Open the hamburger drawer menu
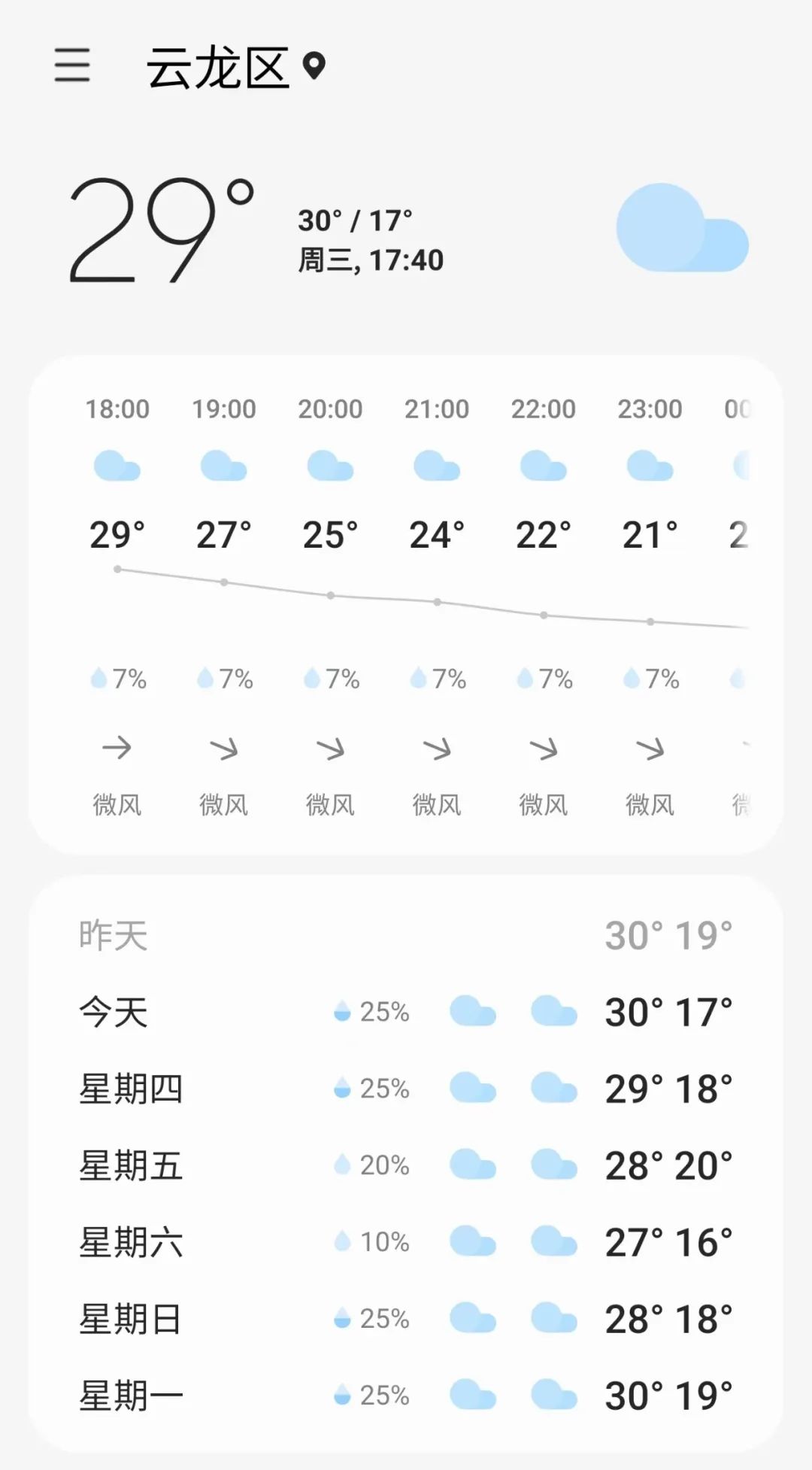Screen dimensions: 812x1470 coord(72,65)
